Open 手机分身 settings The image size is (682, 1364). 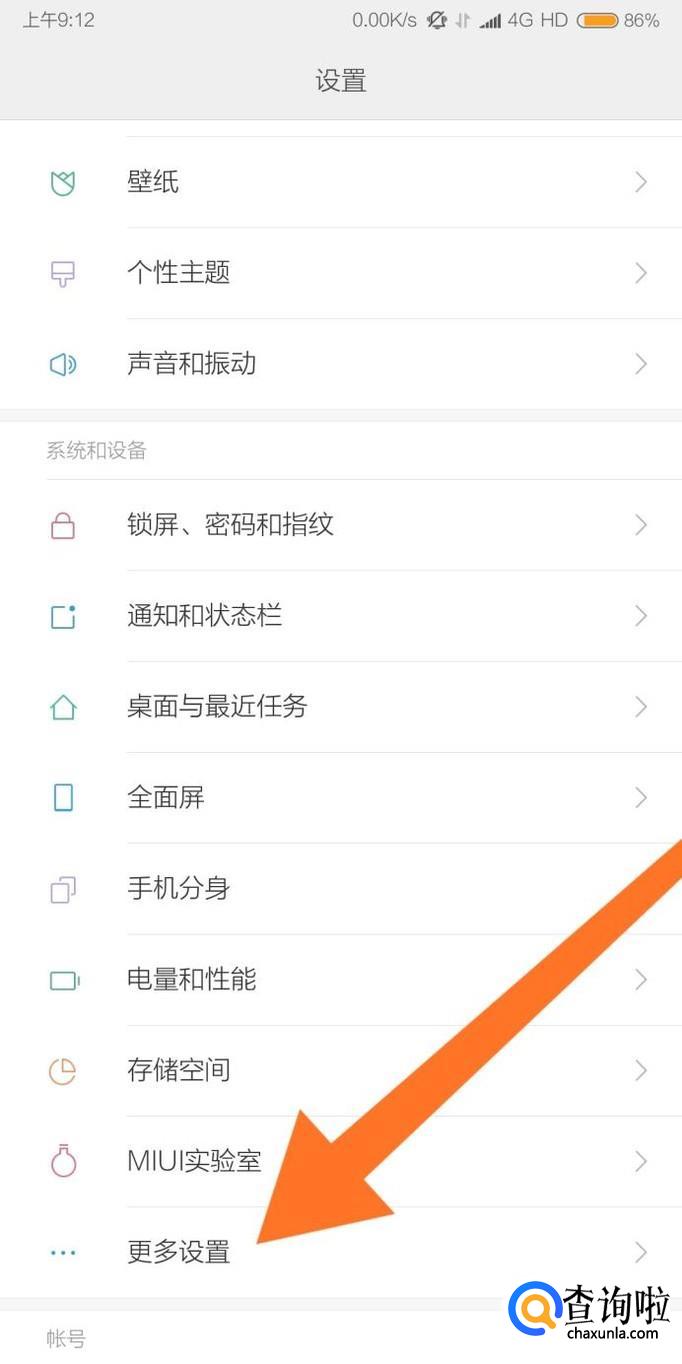tap(179, 888)
